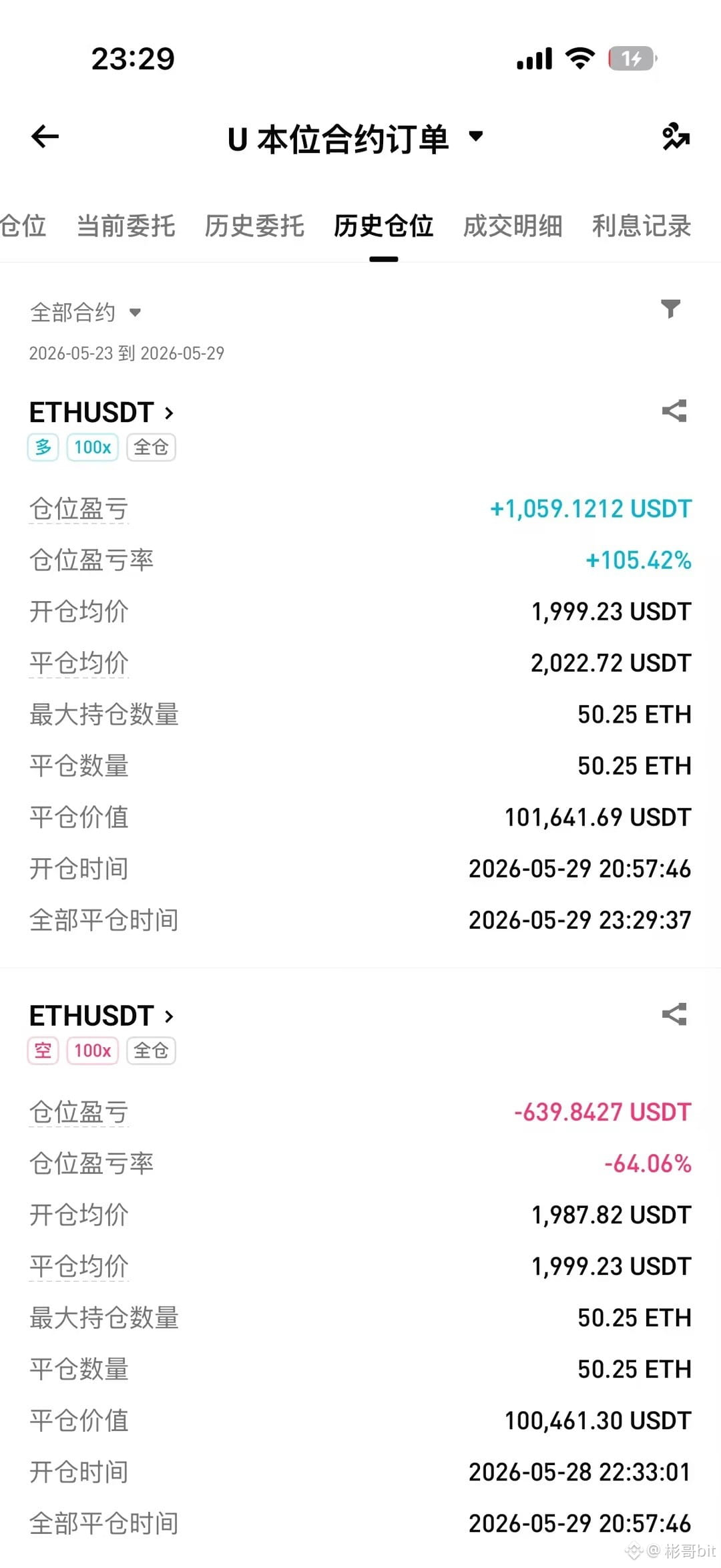Share the short ETHUSDT position
Viewport: 721px width, 1568px height.
[674, 1014]
